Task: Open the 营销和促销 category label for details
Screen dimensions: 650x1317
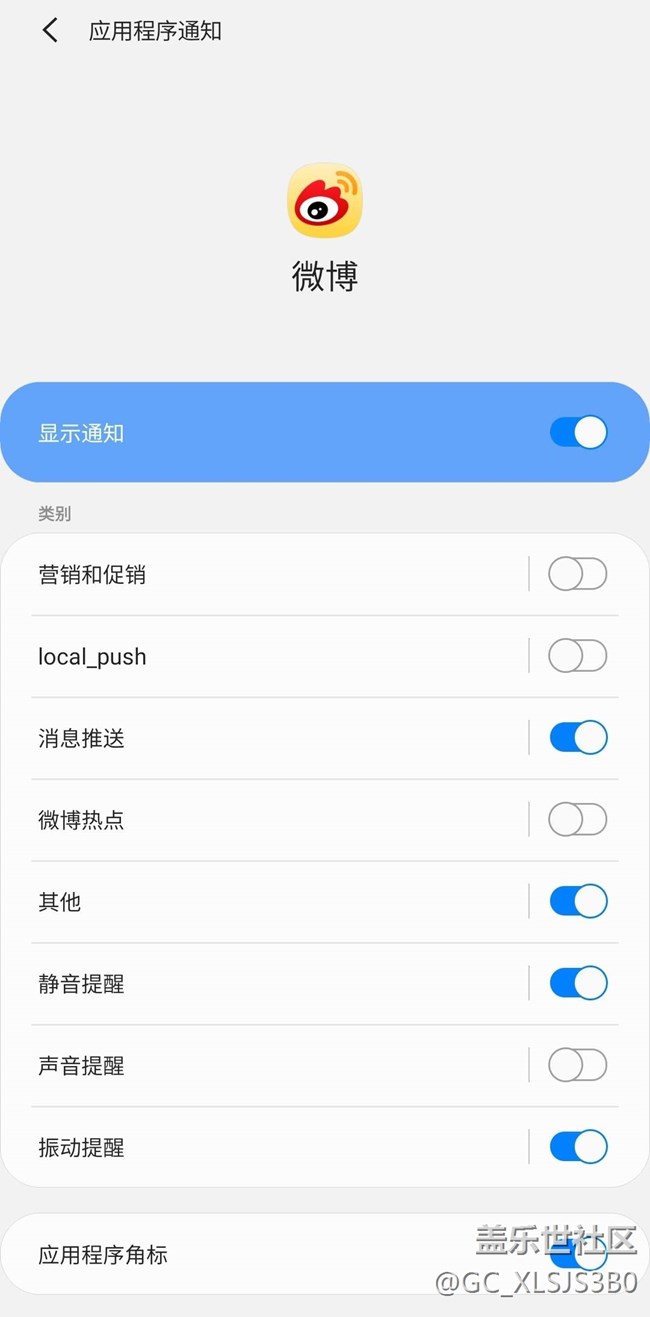Action: [x=92, y=575]
